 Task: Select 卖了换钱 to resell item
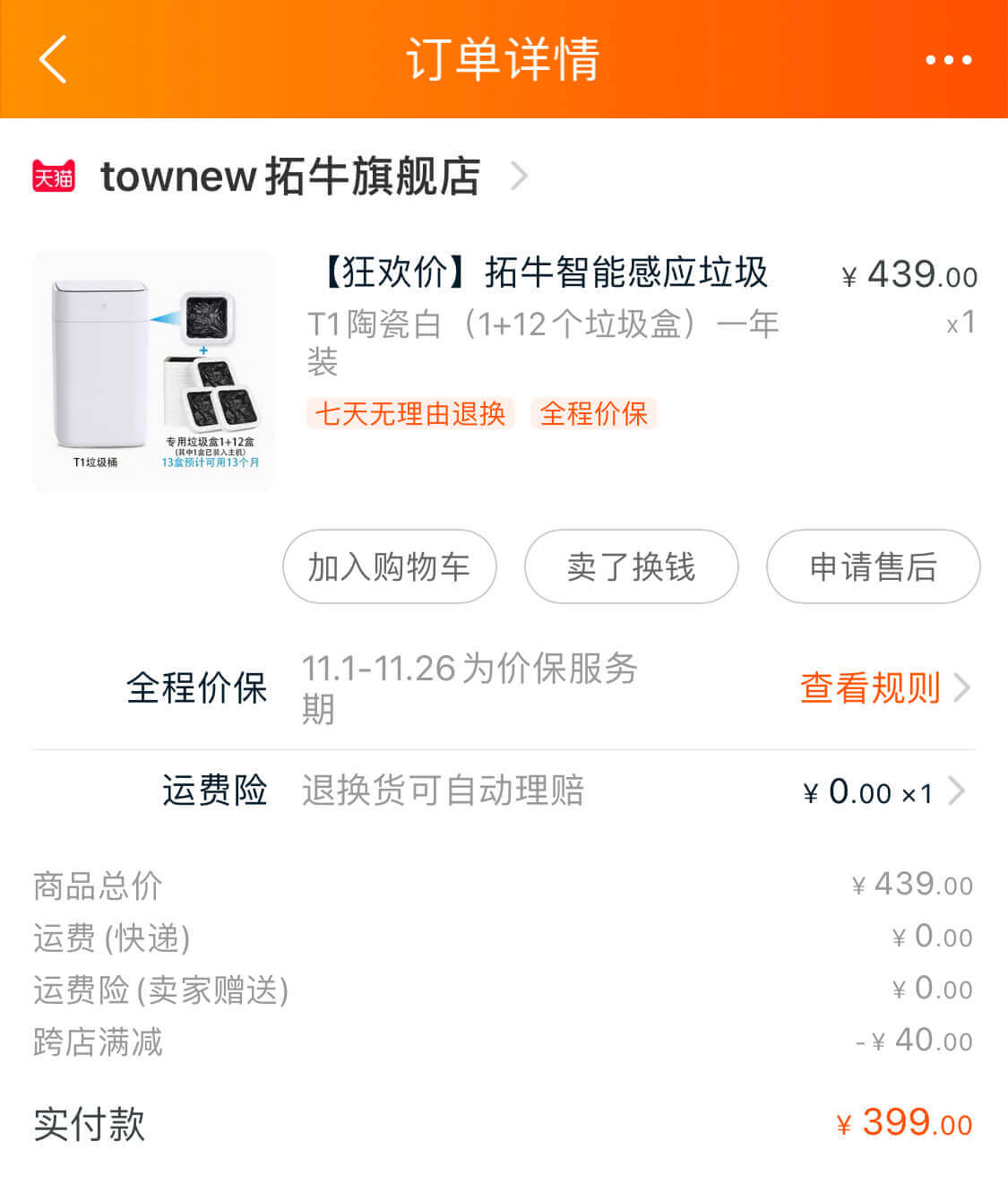[x=631, y=566]
